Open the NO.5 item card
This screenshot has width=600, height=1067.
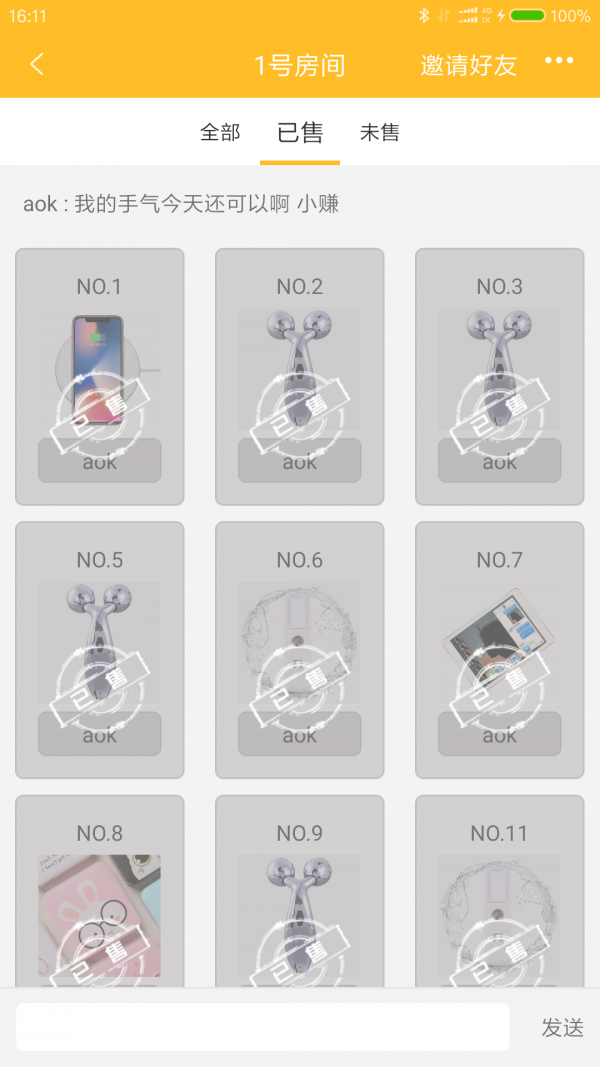pos(100,649)
